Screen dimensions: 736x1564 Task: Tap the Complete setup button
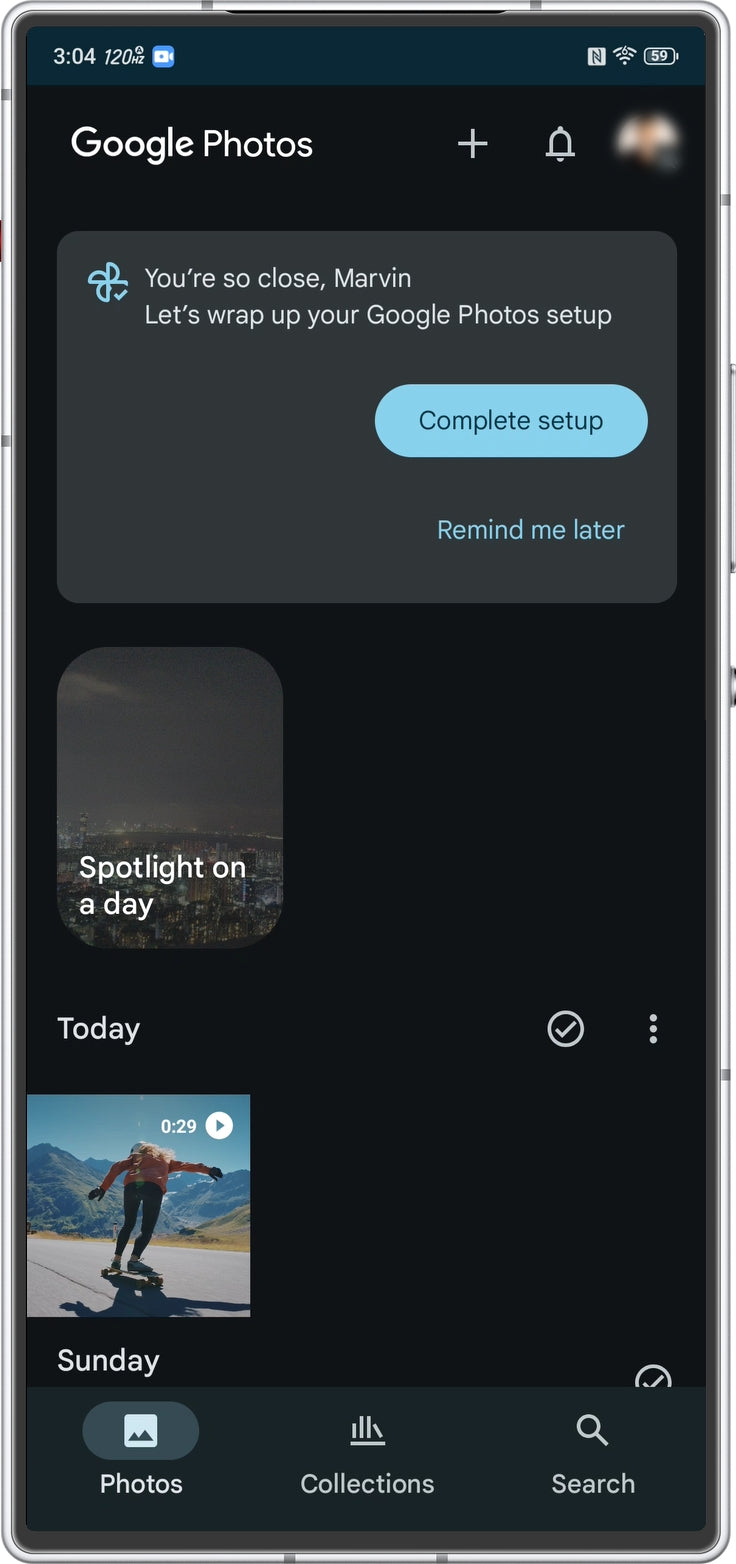[511, 421]
